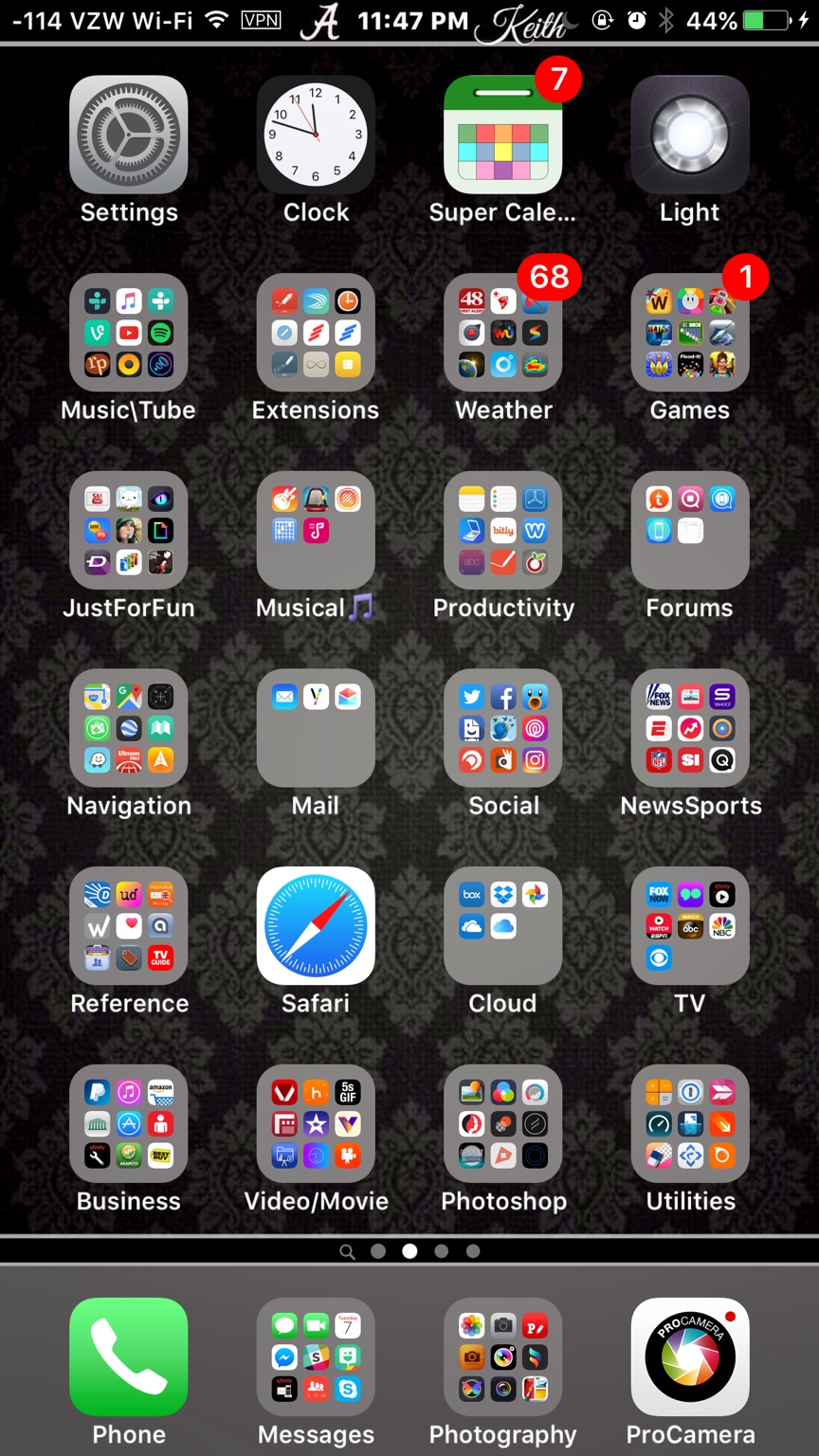Open the Weather folder

502,333
